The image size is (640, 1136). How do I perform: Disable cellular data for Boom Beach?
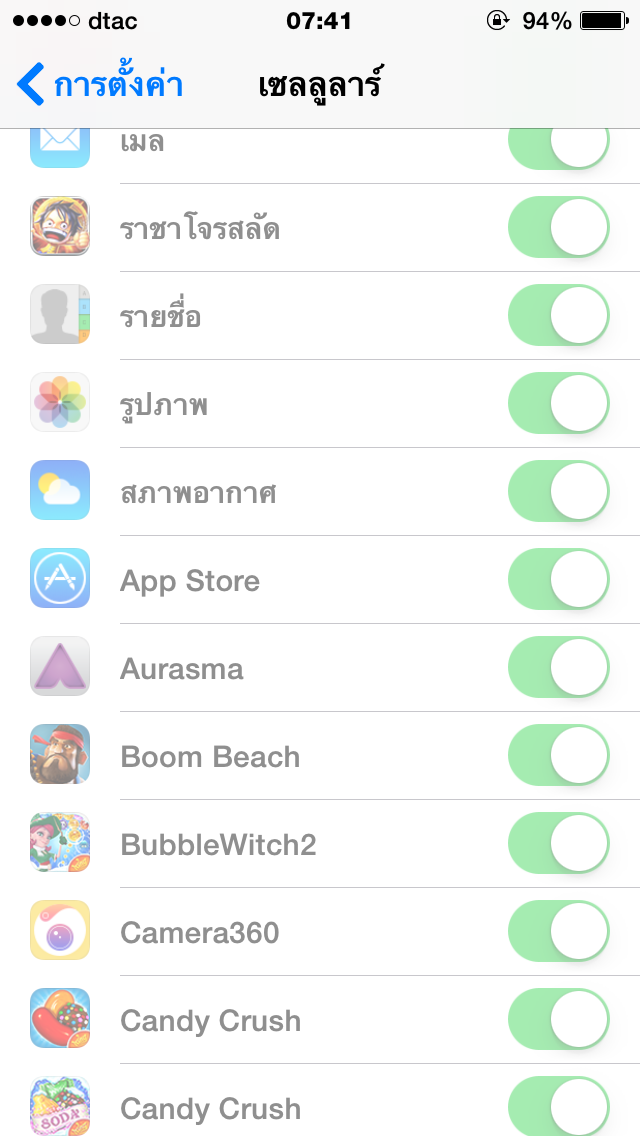tap(559, 755)
